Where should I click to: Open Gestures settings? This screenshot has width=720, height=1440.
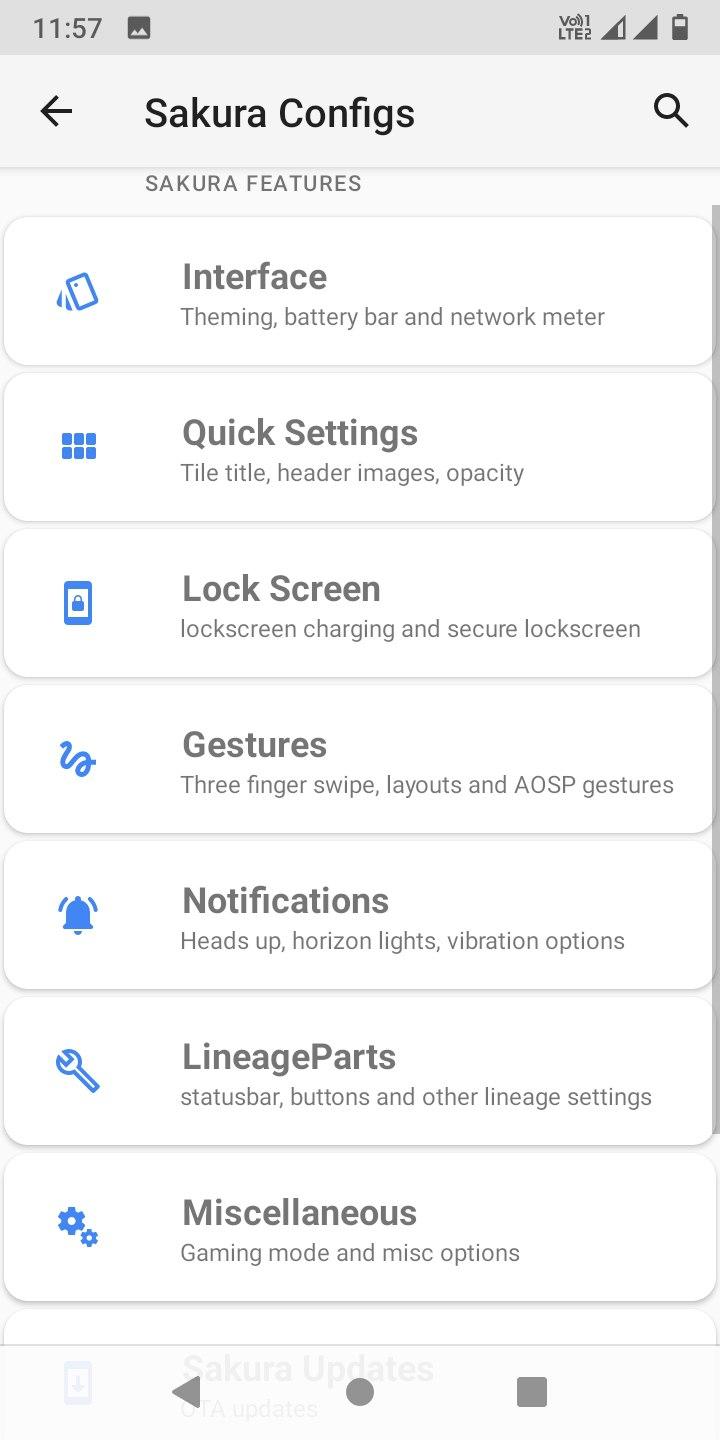tap(360, 760)
